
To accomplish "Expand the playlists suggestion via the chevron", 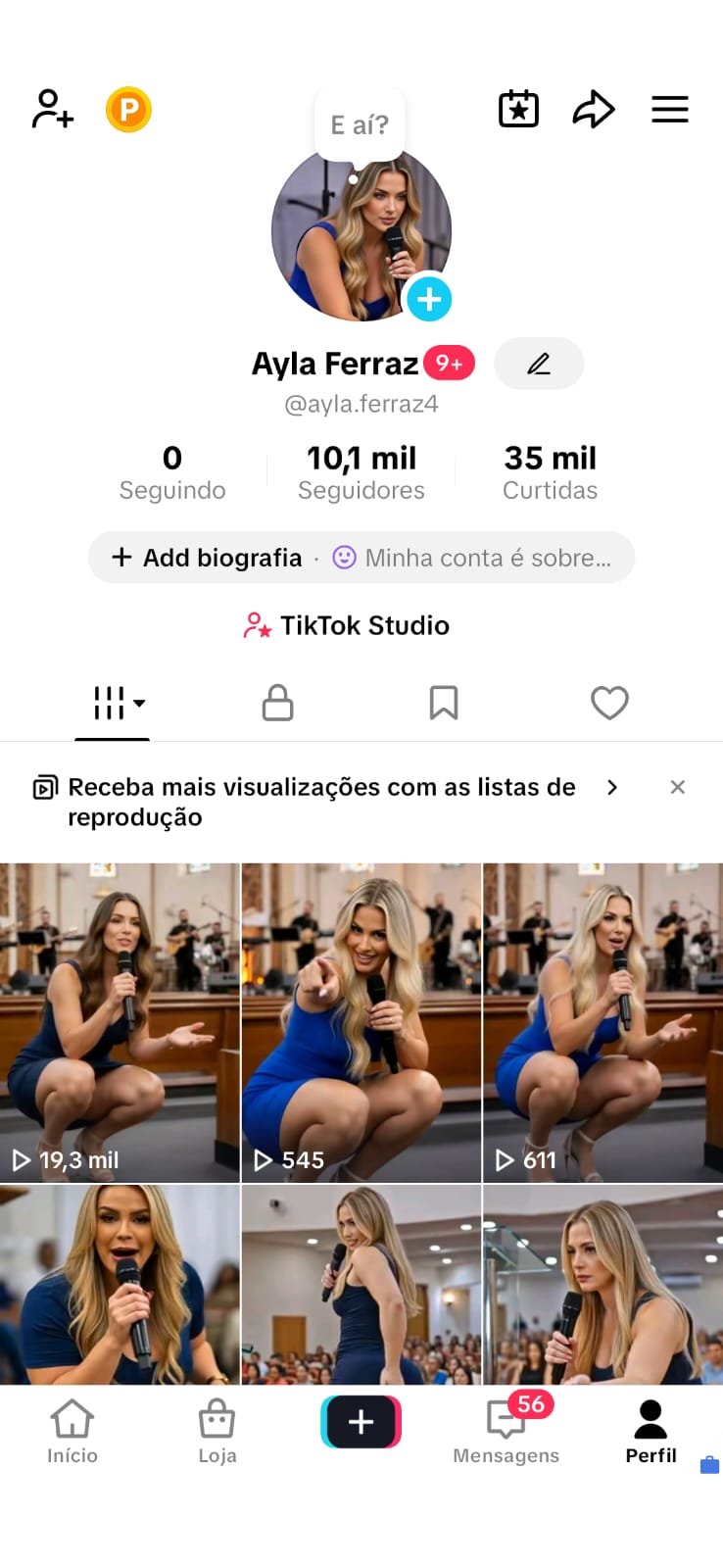I will pyautogui.click(x=612, y=787).
